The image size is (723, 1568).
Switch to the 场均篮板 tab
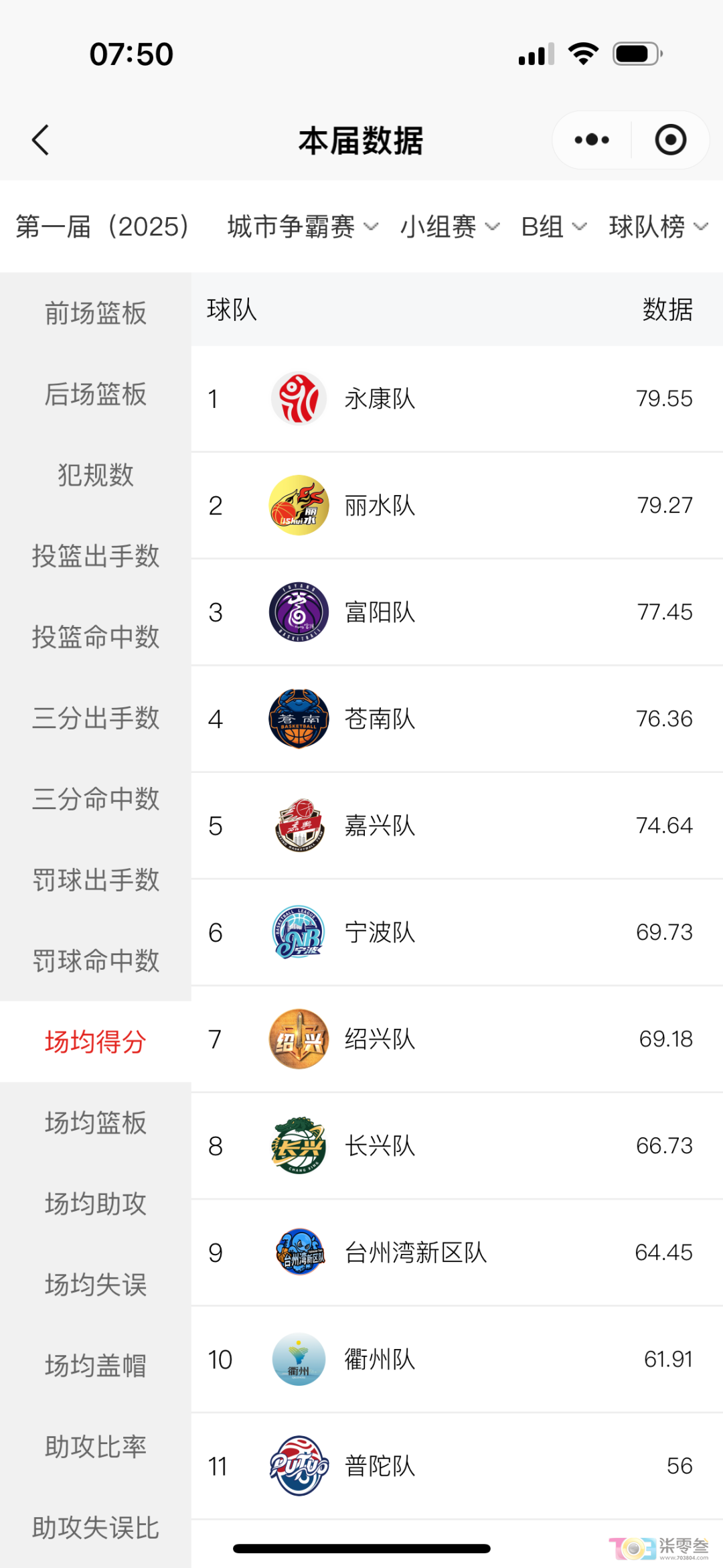[x=96, y=1123]
